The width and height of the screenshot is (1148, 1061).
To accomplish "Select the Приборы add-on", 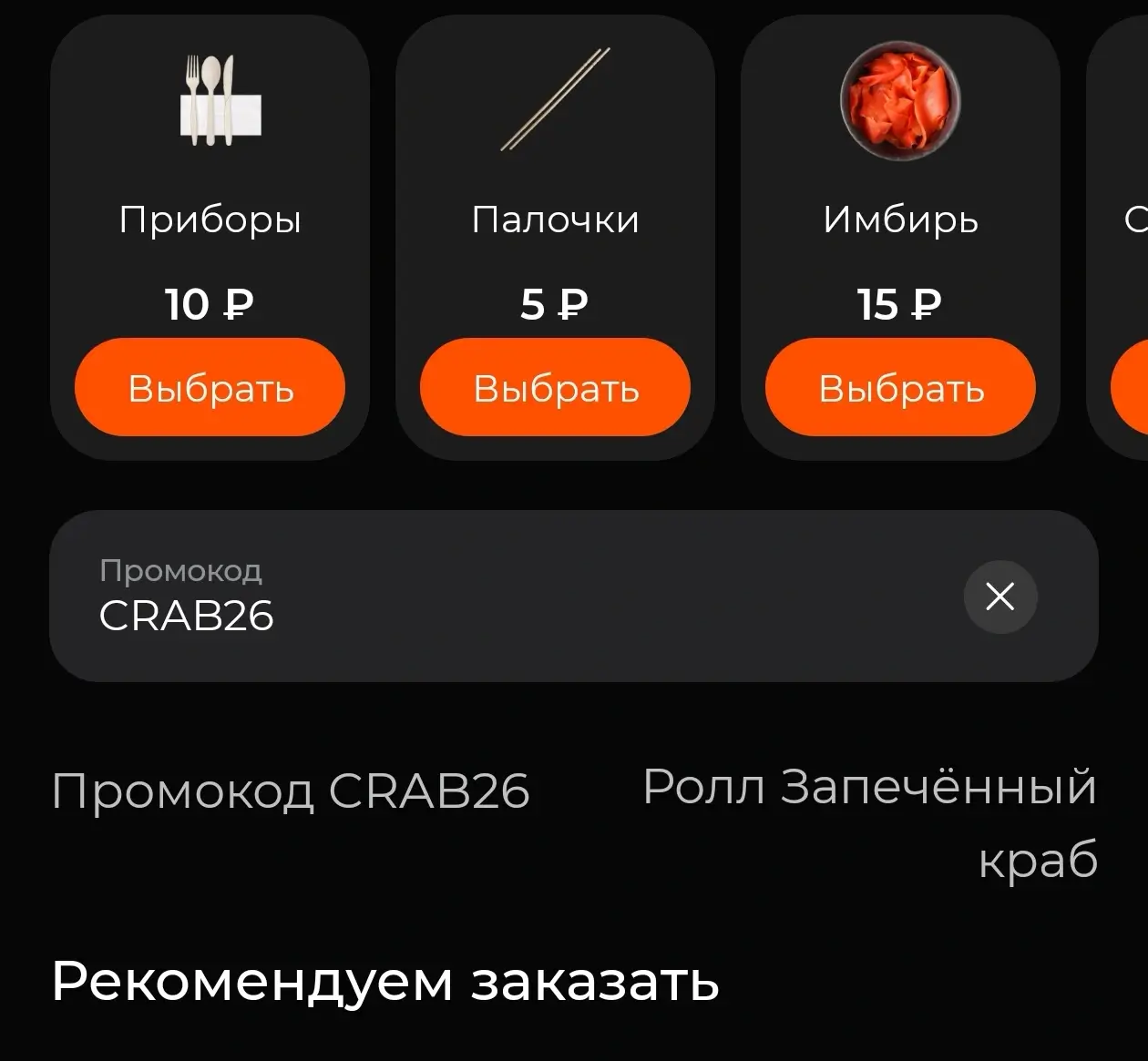I will [x=210, y=388].
